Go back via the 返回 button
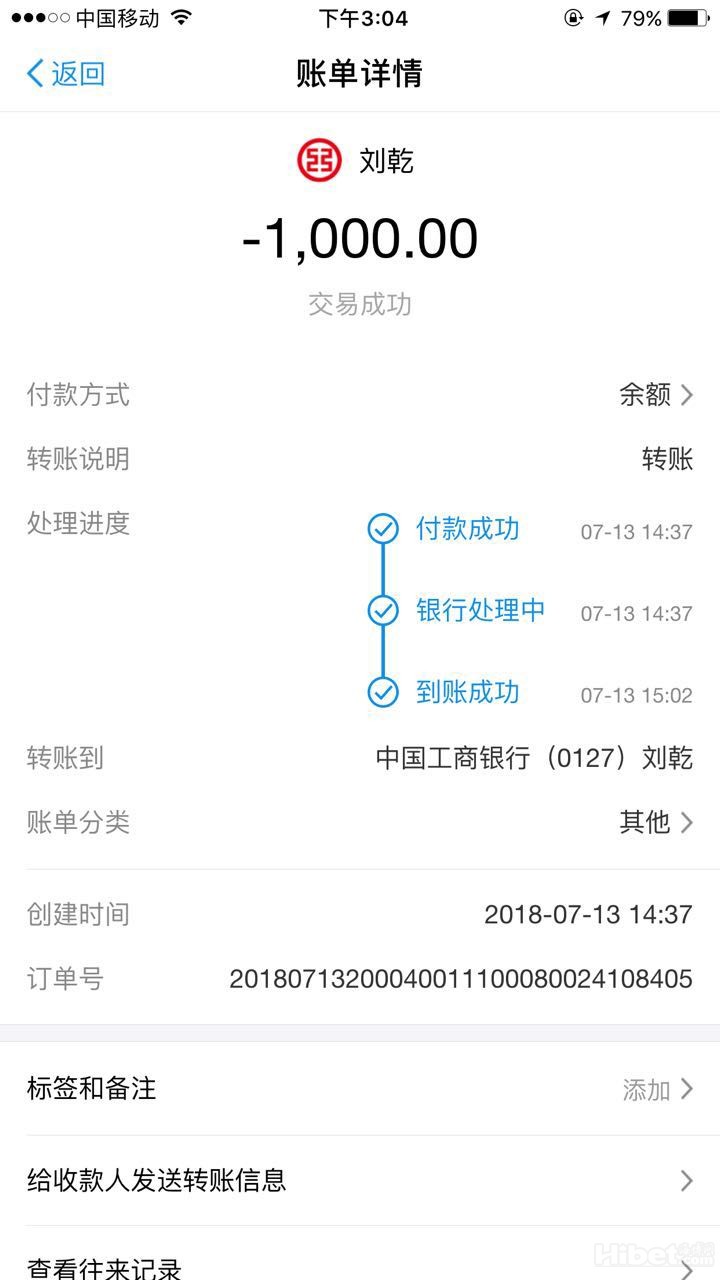This screenshot has height=1280, width=720. (66, 73)
